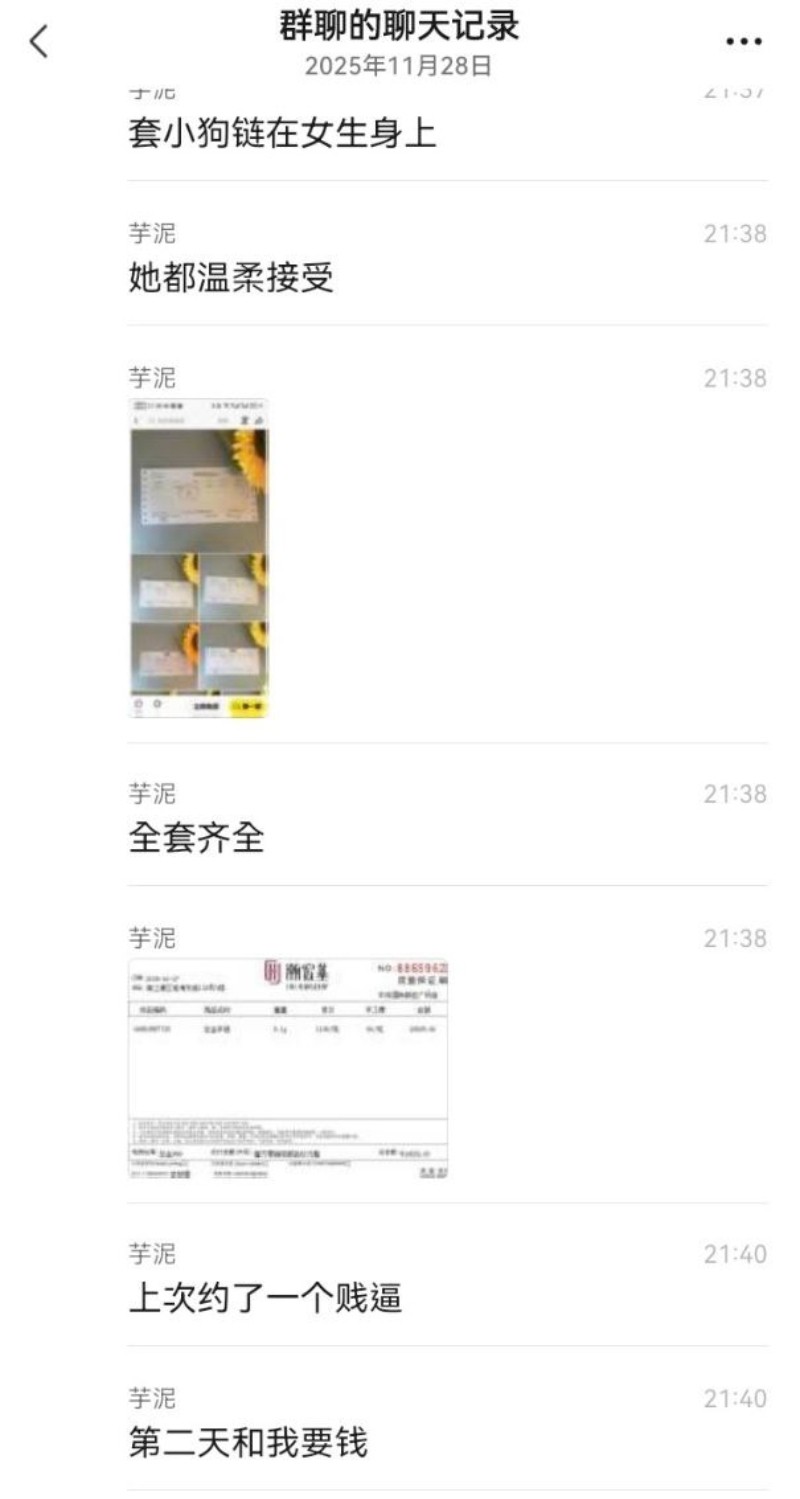Open the three-dot more options menu
800x1499 pixels.
point(743,42)
